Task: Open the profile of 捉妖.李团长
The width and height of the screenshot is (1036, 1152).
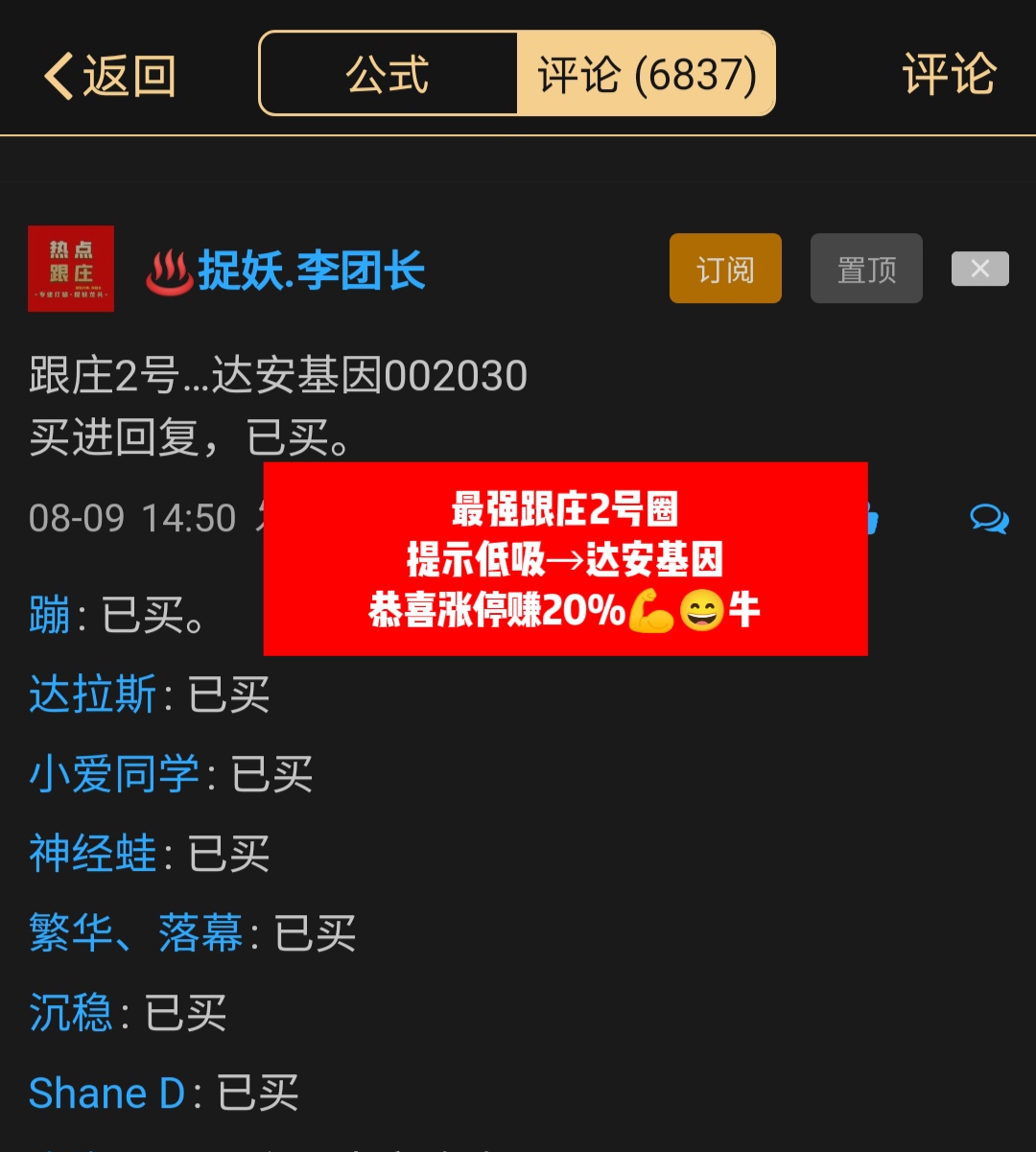Action: pos(311,270)
